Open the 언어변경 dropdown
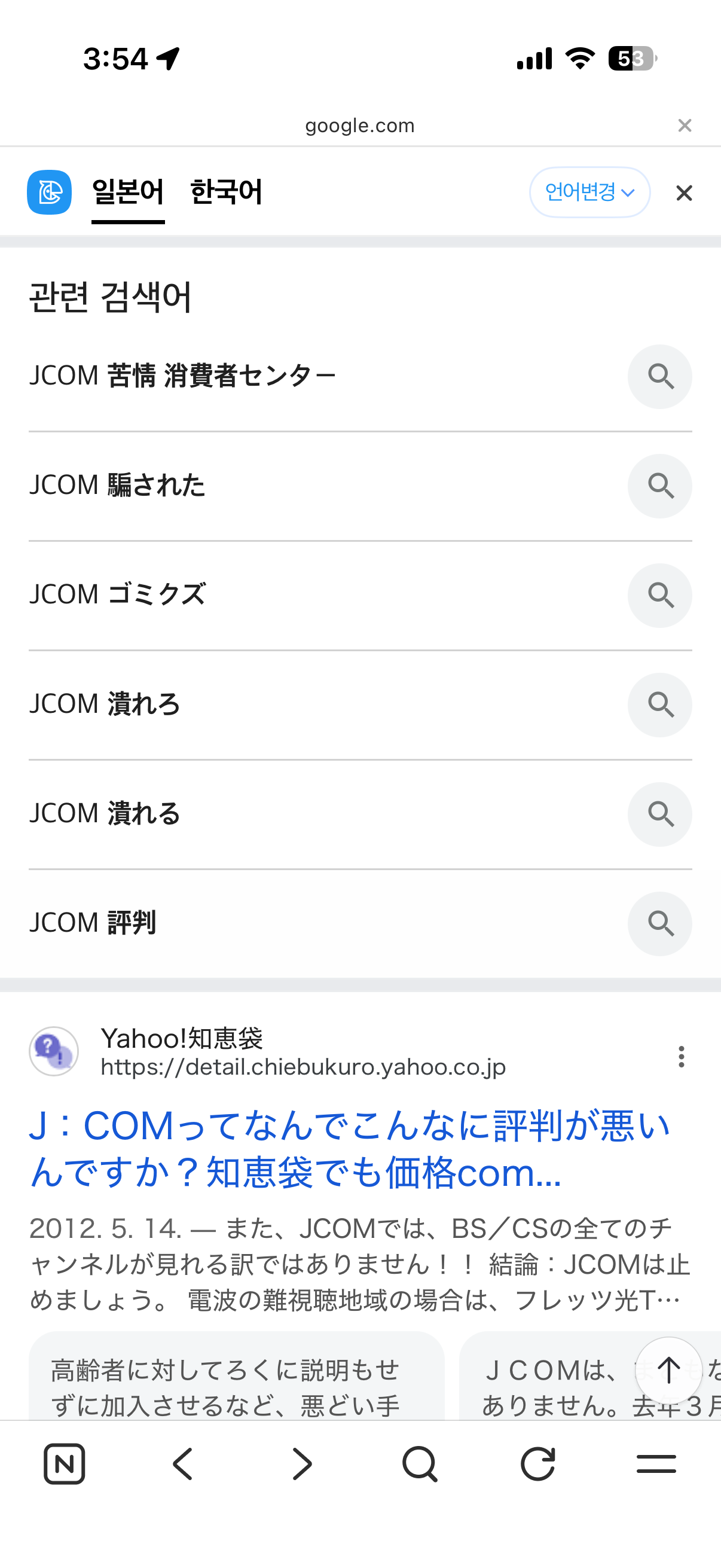The width and height of the screenshot is (721, 1568). (x=589, y=193)
